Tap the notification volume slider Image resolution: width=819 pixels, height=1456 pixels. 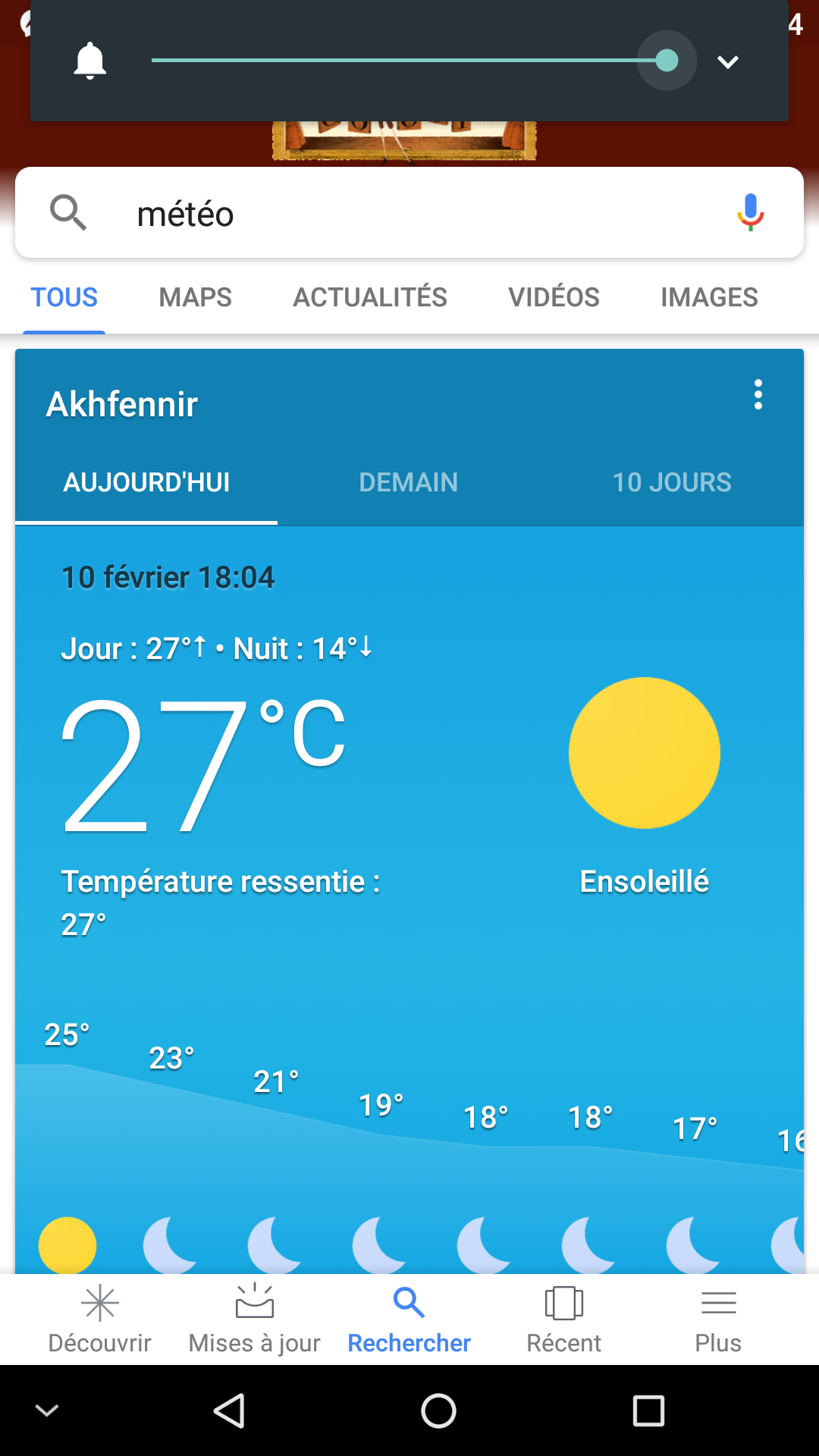[409, 61]
